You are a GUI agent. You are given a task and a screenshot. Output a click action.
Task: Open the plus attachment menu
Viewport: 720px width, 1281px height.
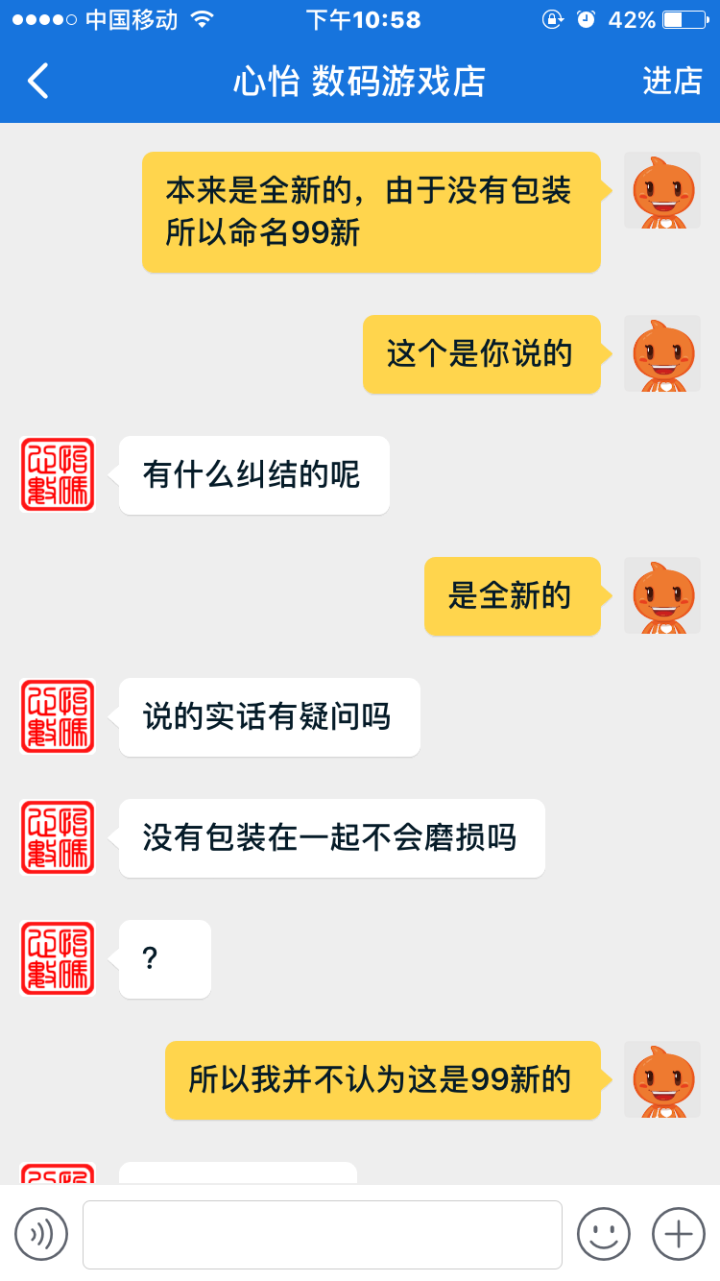[679, 1234]
